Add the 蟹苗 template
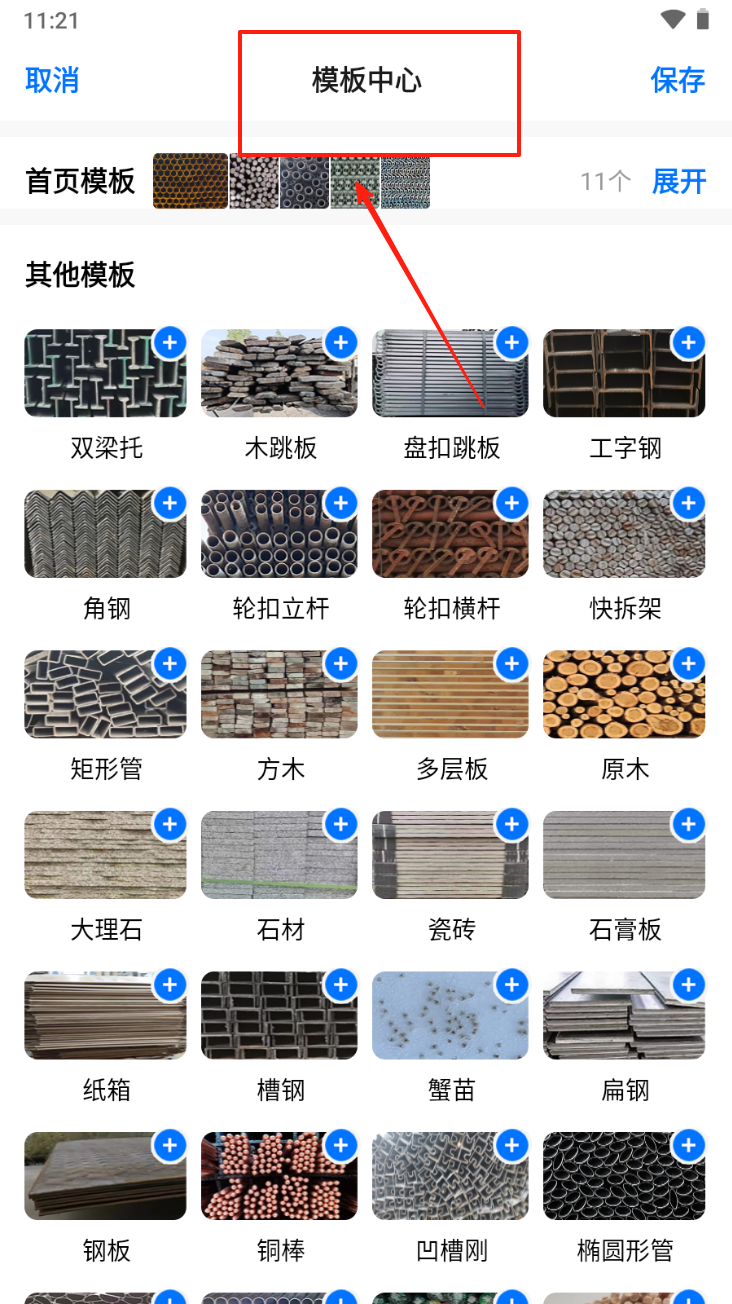Image resolution: width=732 pixels, height=1304 pixels. pyautogui.click(x=512, y=985)
